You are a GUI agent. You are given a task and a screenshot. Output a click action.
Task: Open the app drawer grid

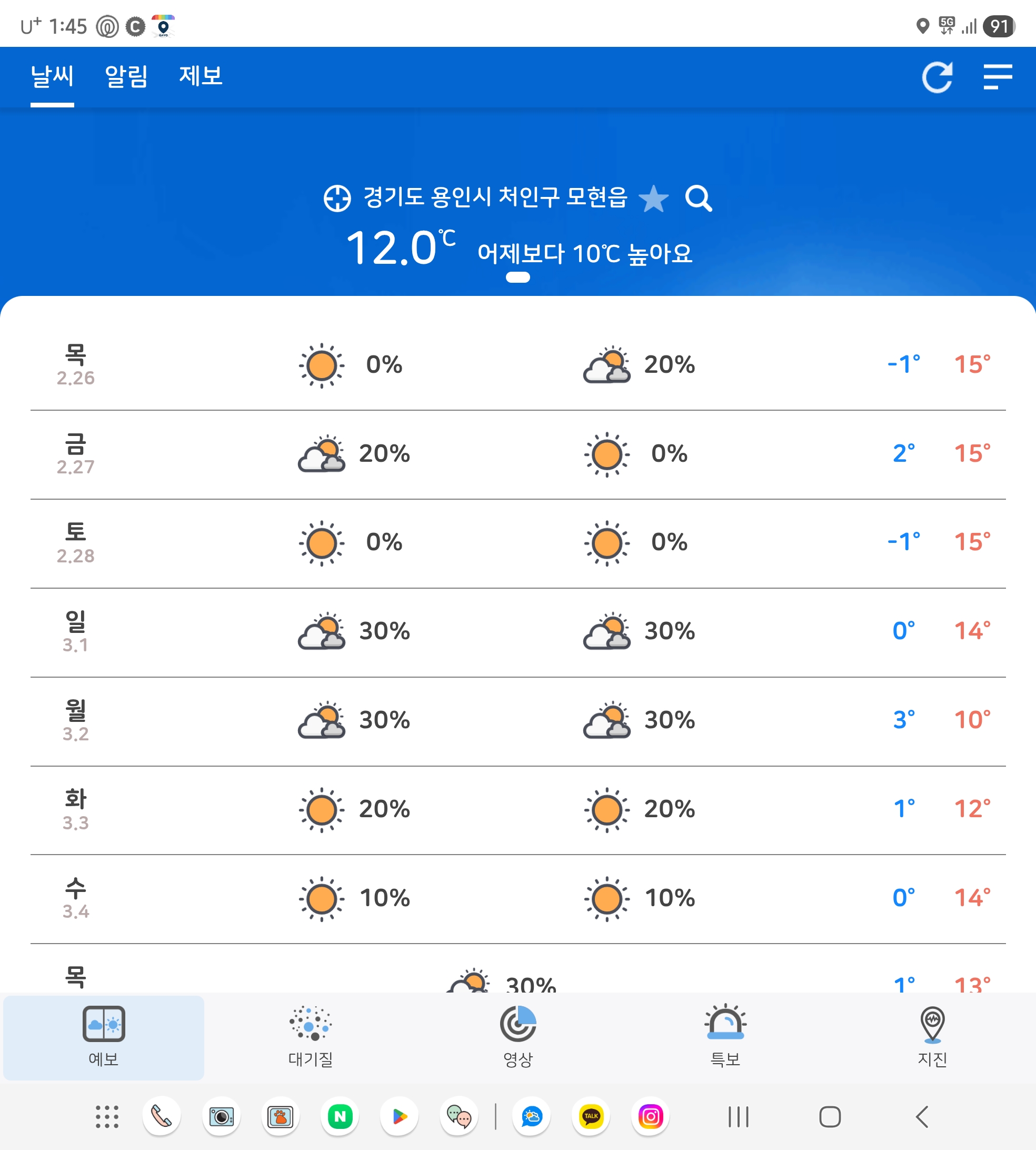pos(107,1116)
